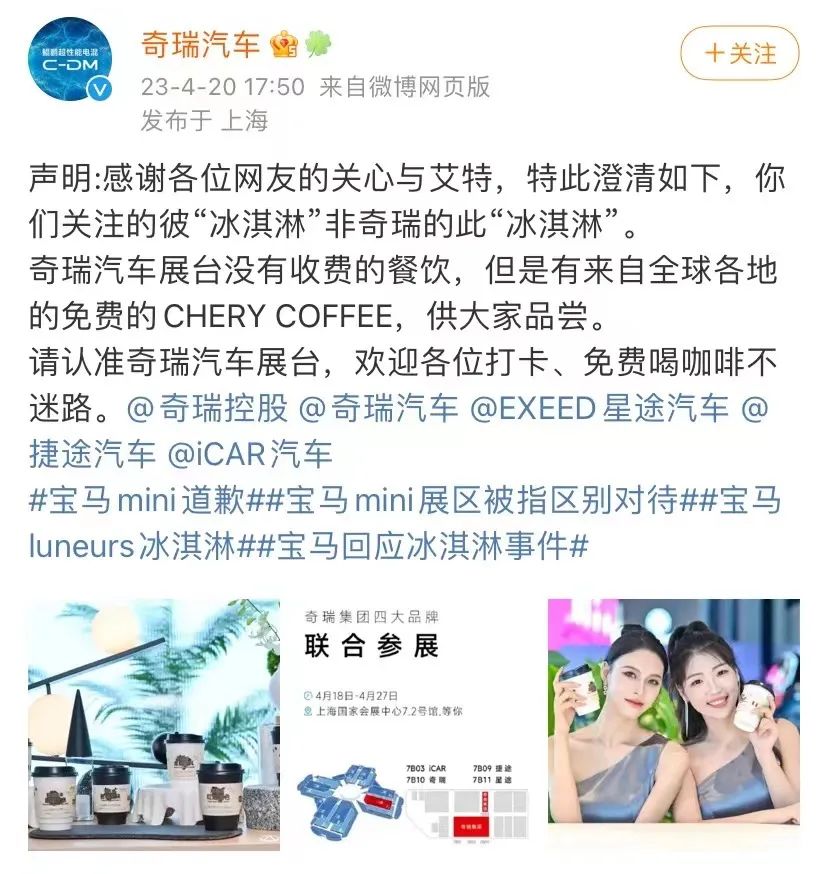The height and width of the screenshot is (874, 828).
Task: Open the @iCAR汽车 mention
Action: coord(248,454)
